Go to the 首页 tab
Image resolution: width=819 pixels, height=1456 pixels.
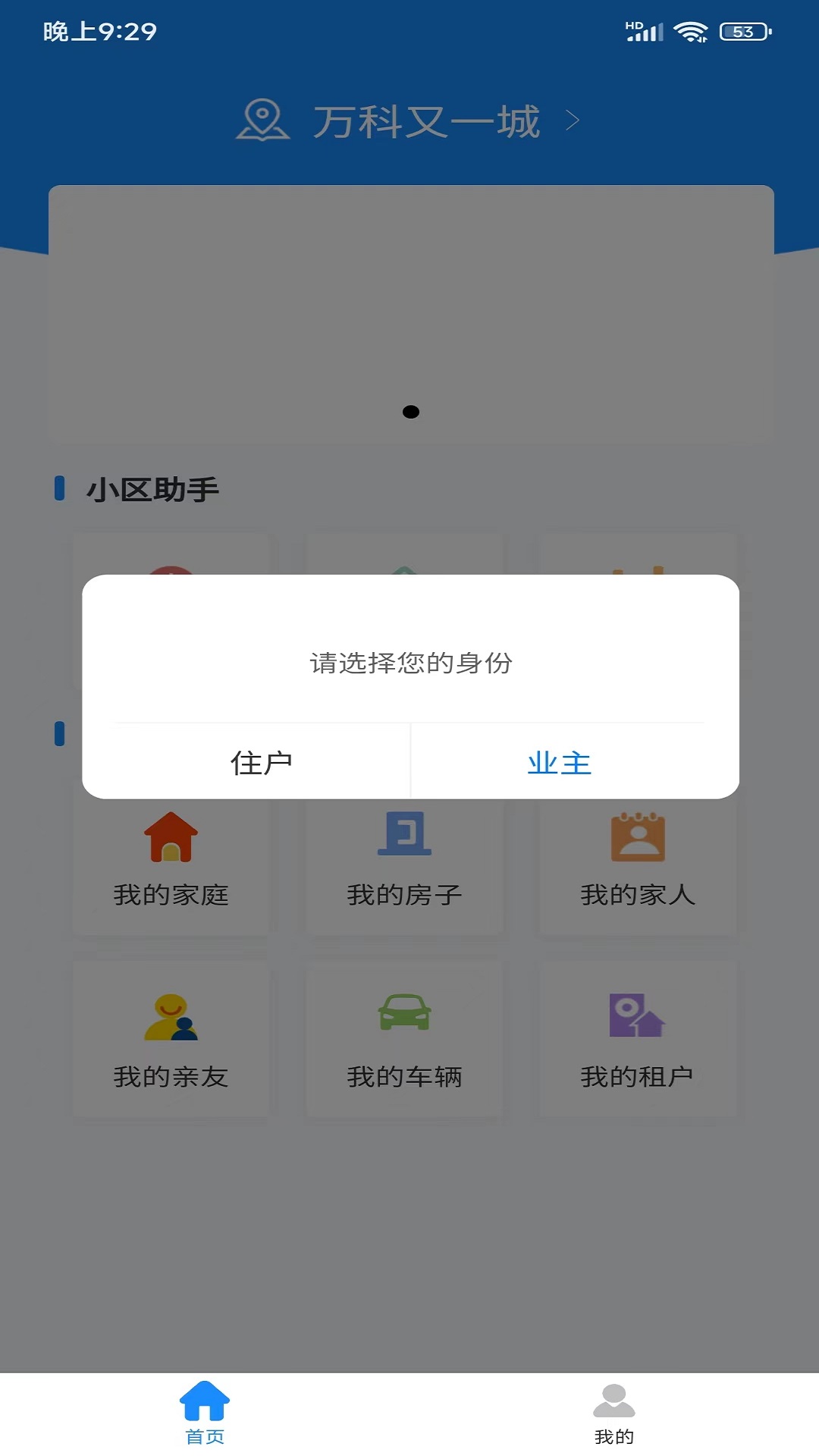click(205, 1414)
